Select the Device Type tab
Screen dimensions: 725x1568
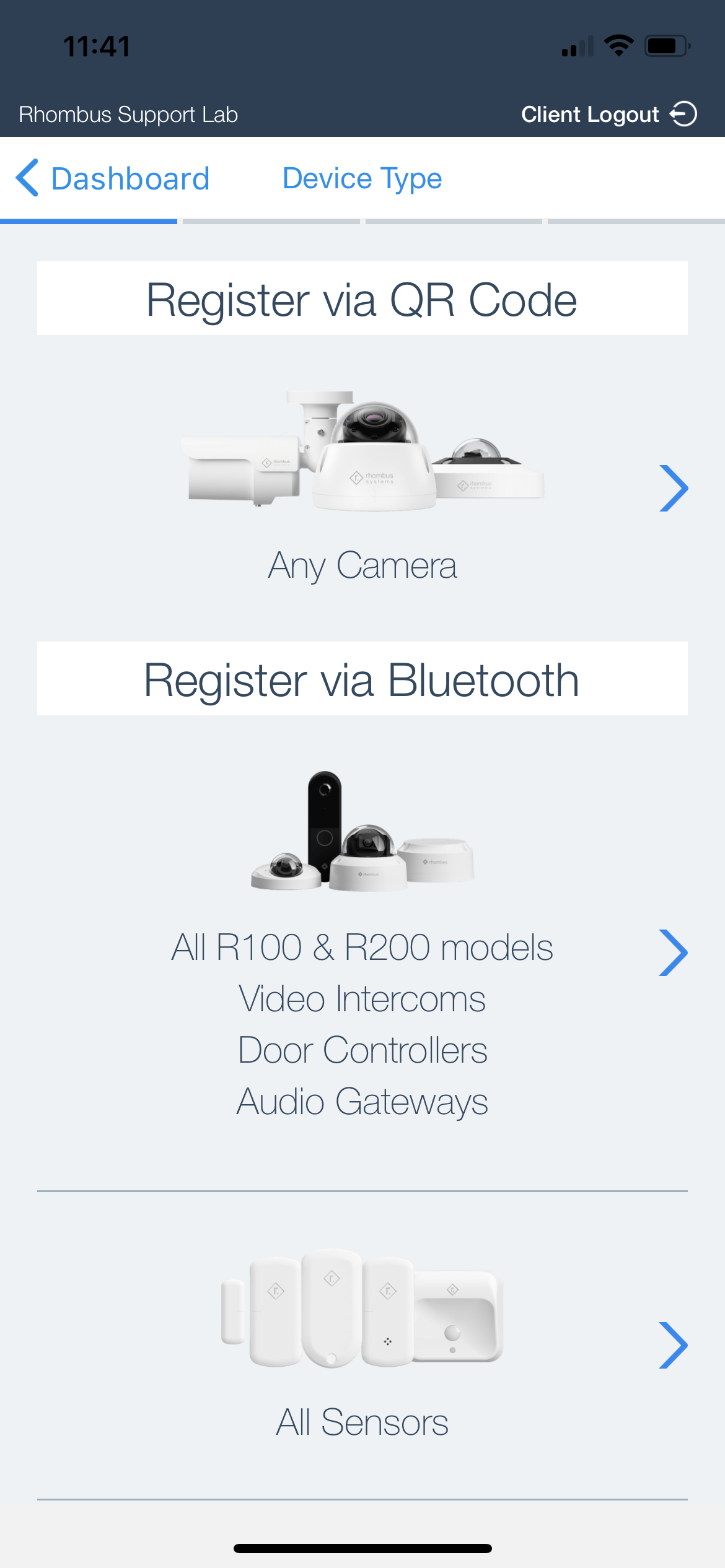(x=361, y=178)
